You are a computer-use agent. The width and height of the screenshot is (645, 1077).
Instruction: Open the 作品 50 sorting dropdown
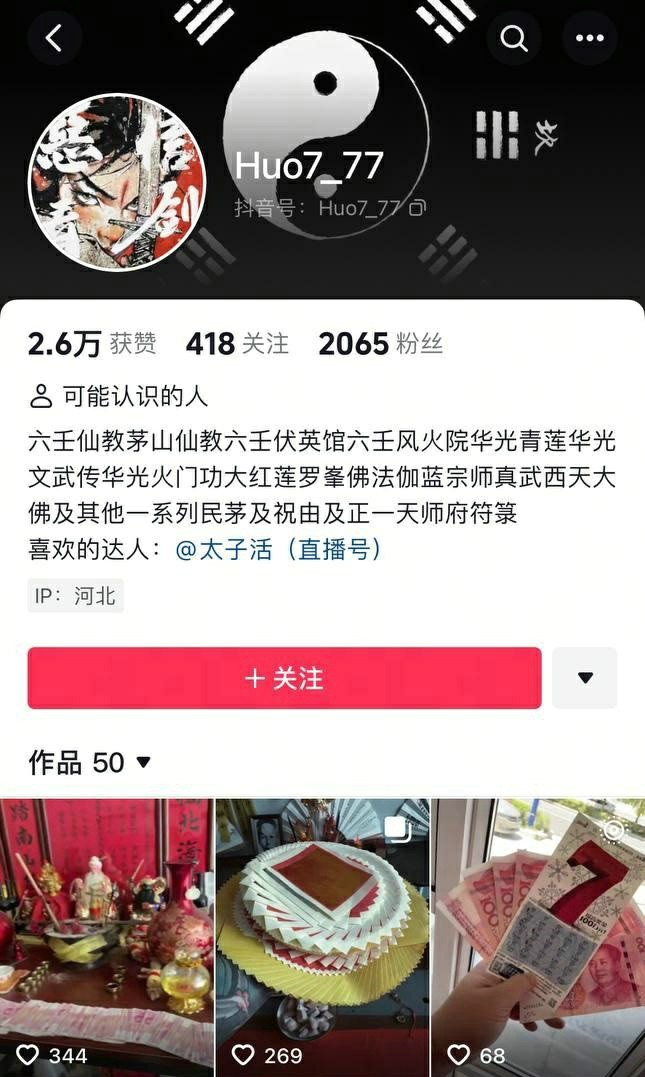[90, 763]
